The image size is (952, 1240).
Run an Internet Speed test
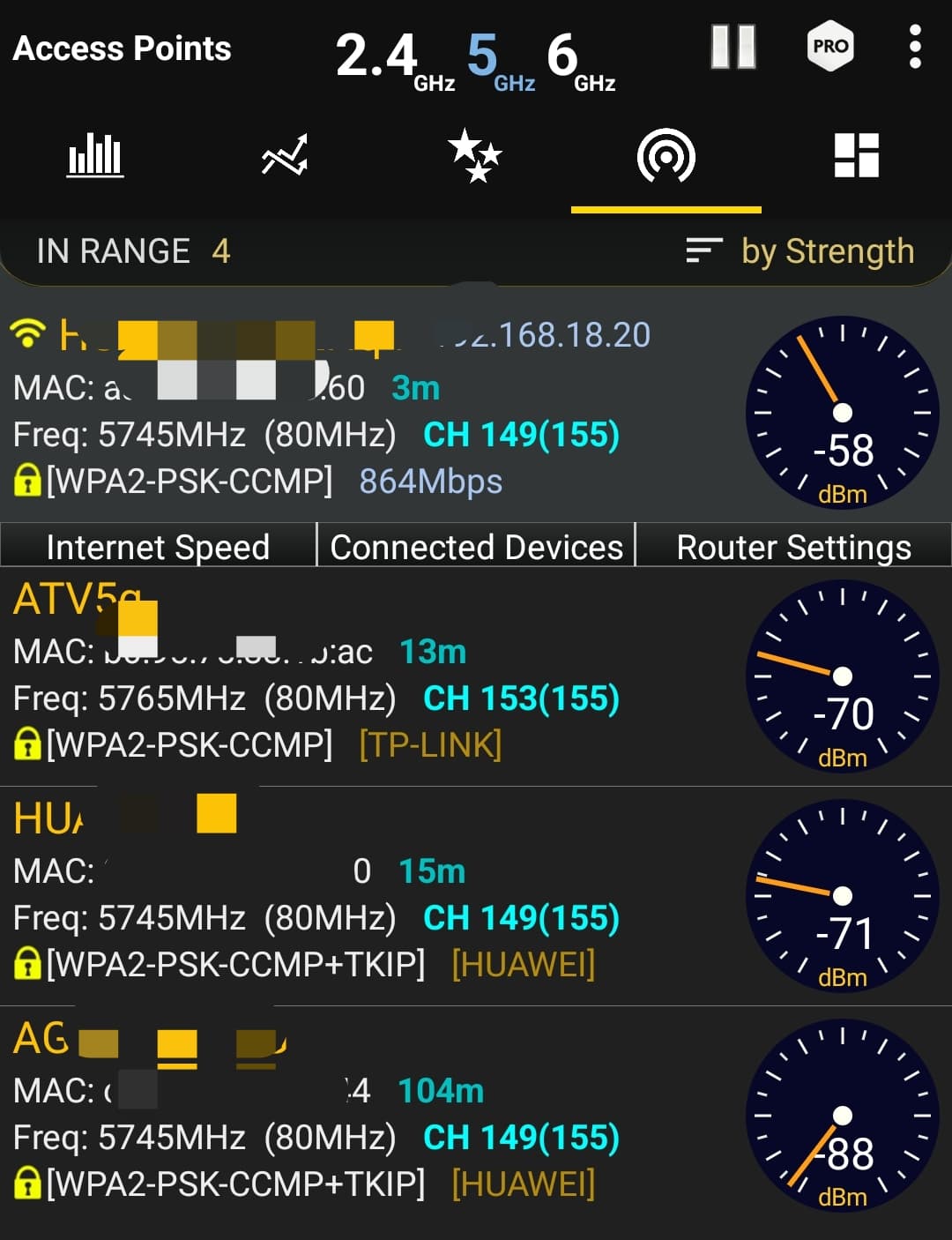(159, 547)
